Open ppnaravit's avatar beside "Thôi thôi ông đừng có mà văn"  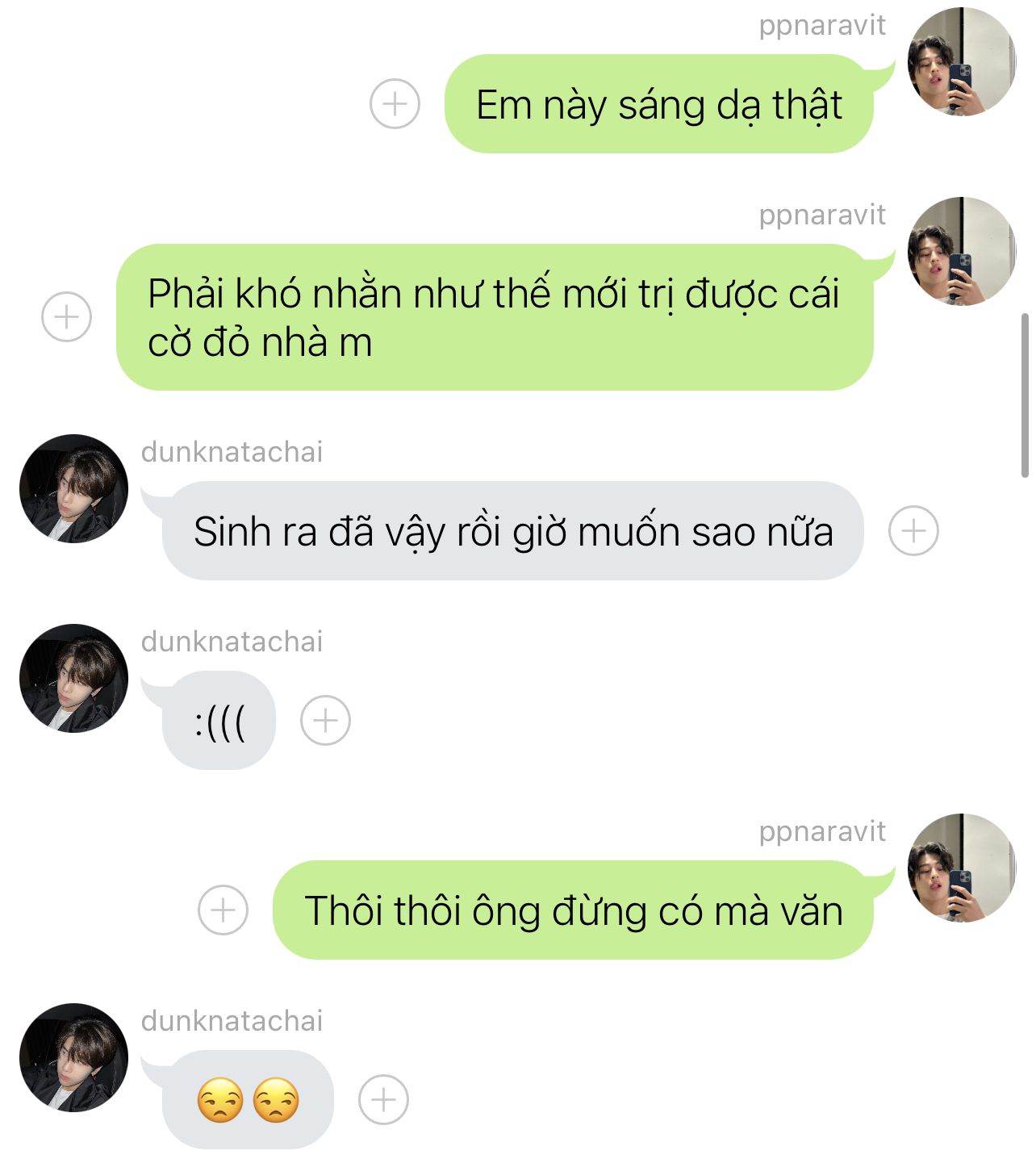pos(961,868)
